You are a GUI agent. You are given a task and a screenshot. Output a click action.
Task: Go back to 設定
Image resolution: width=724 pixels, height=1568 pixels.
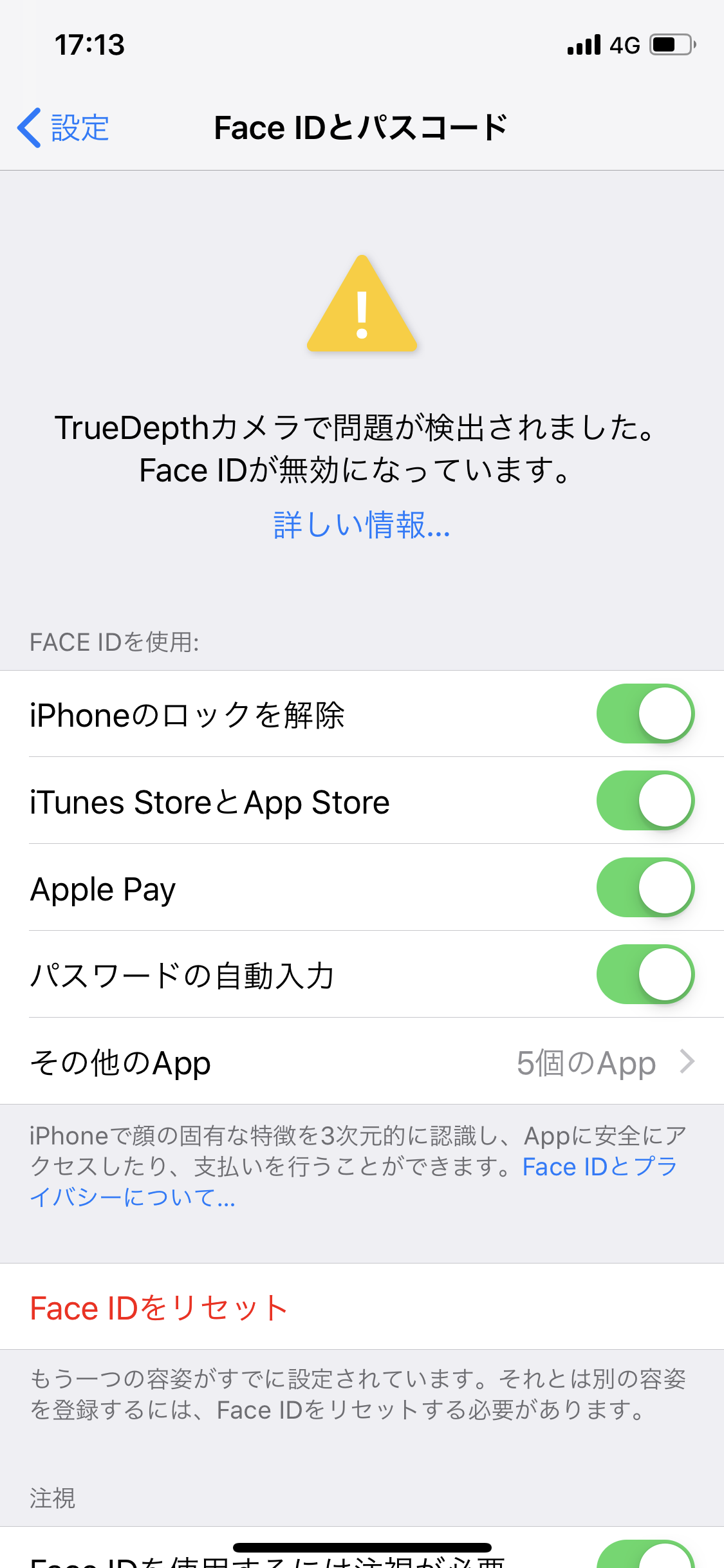click(x=63, y=127)
